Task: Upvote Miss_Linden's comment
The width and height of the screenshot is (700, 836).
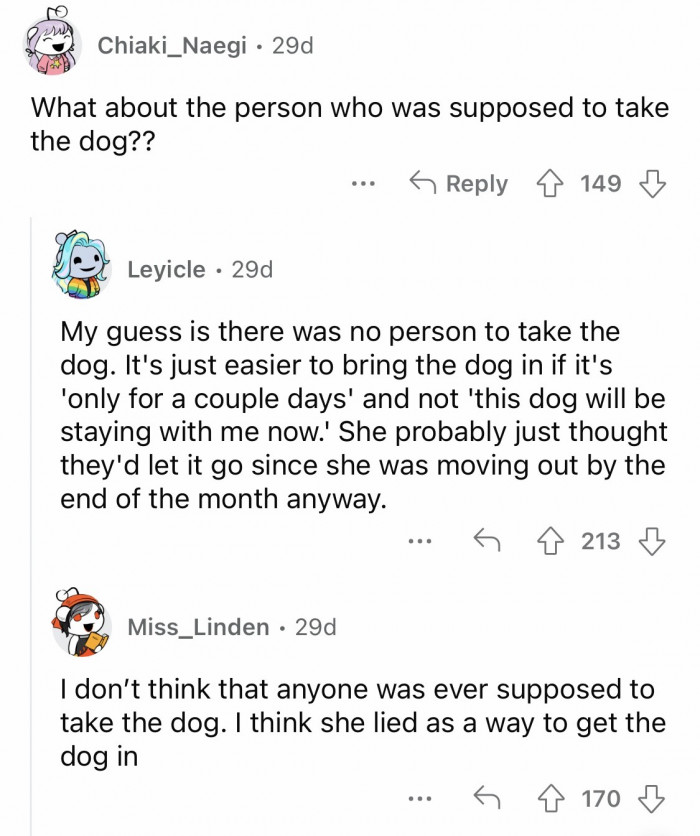Action: click(x=549, y=799)
